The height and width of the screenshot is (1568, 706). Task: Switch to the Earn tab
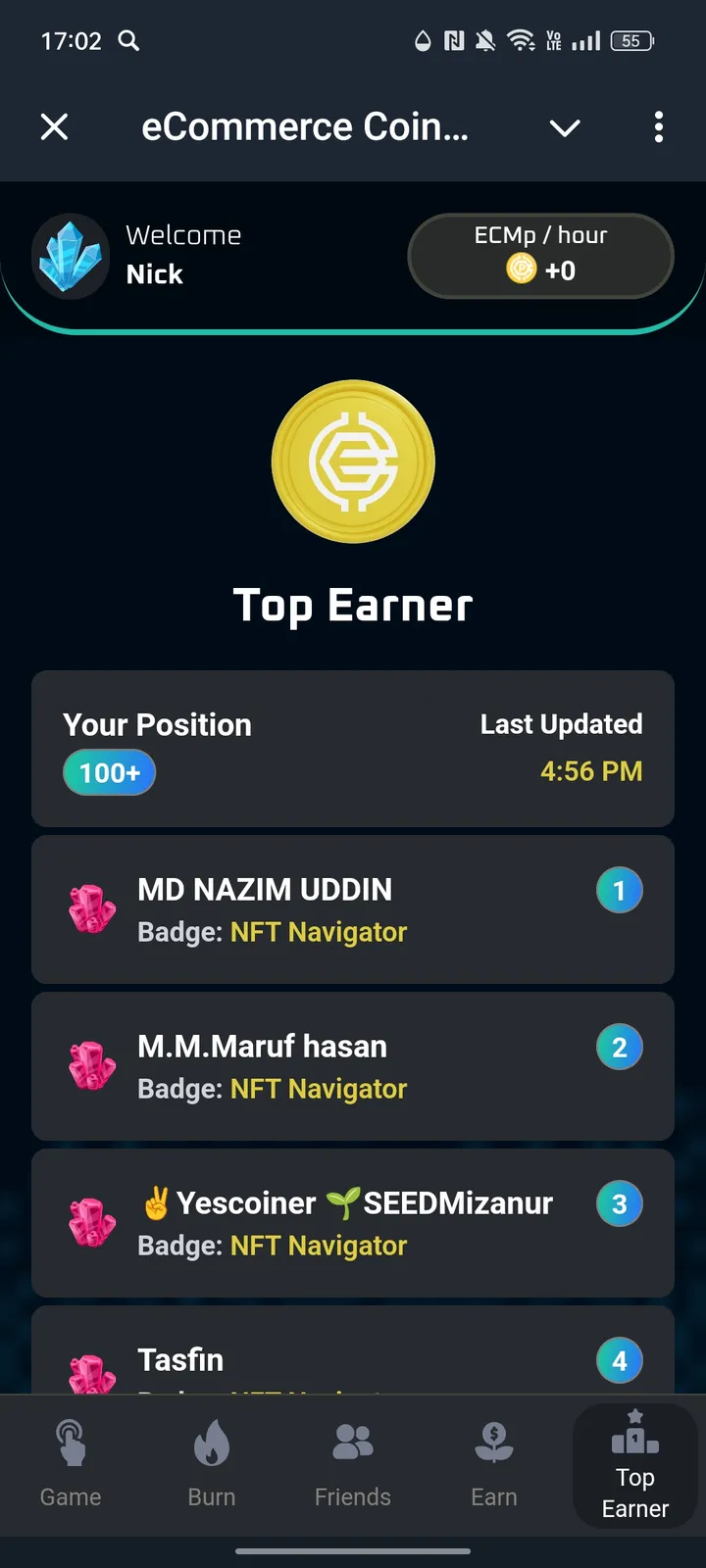[x=493, y=1465]
